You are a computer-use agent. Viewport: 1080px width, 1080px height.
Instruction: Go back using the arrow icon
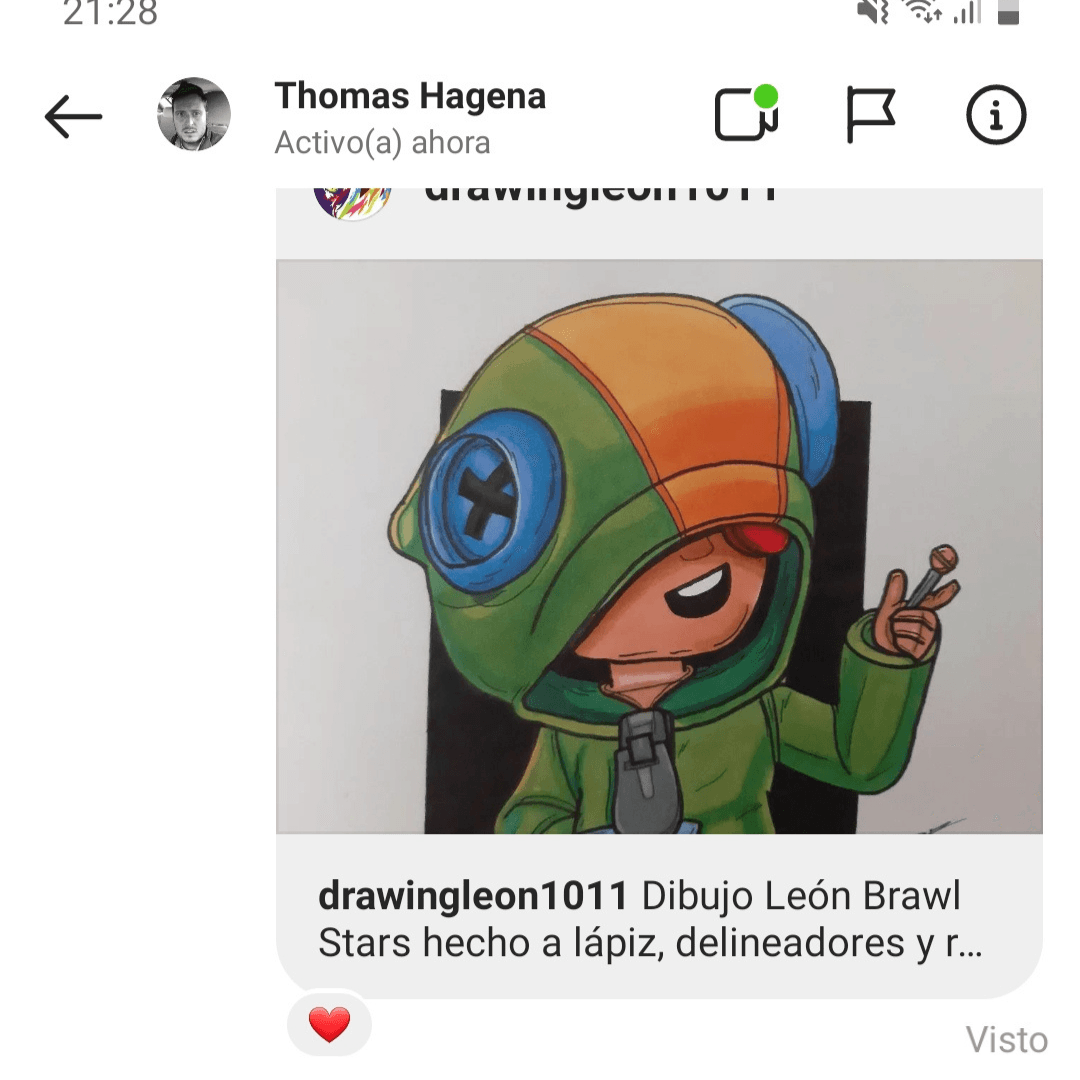click(x=73, y=117)
